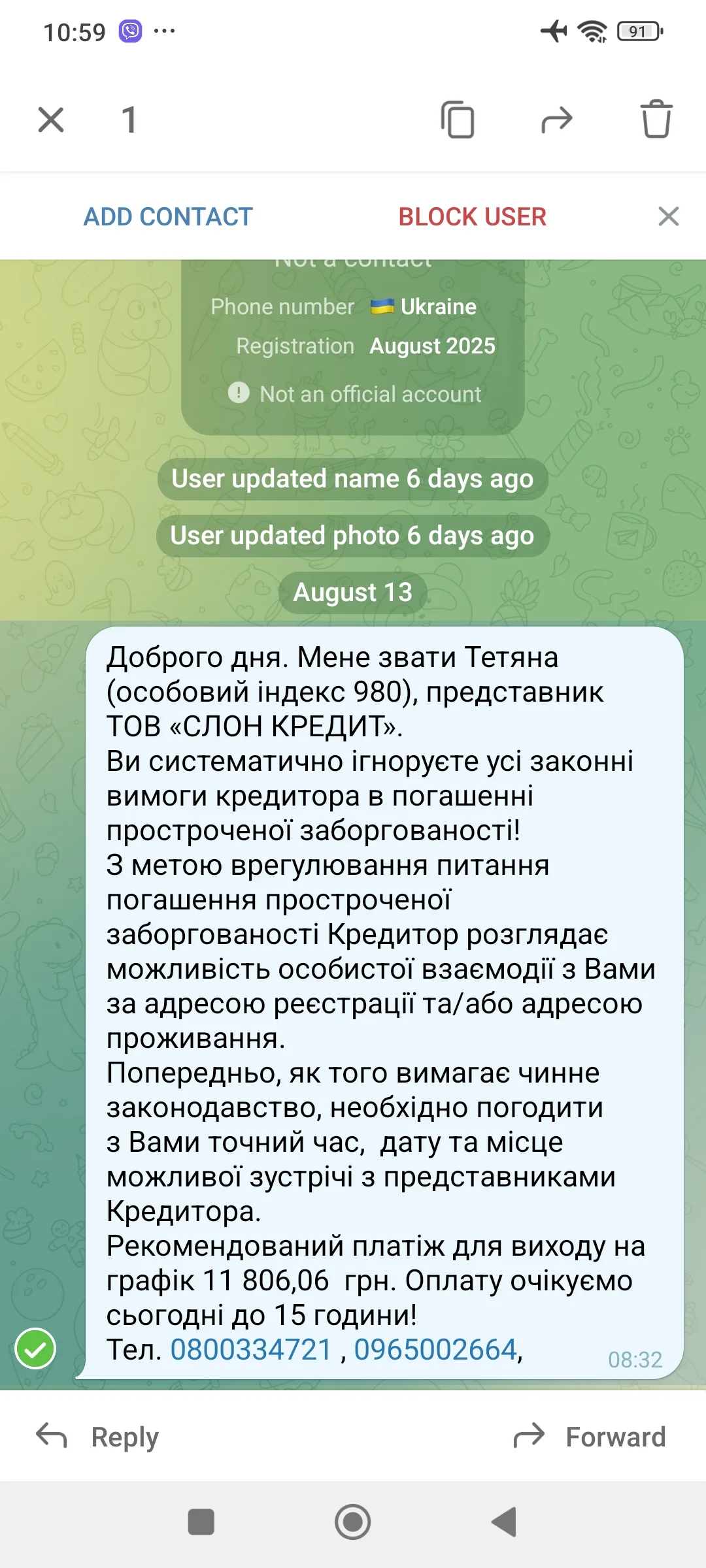The height and width of the screenshot is (1568, 706).
Task: Open the phone number 0965002664
Action: tap(435, 1350)
